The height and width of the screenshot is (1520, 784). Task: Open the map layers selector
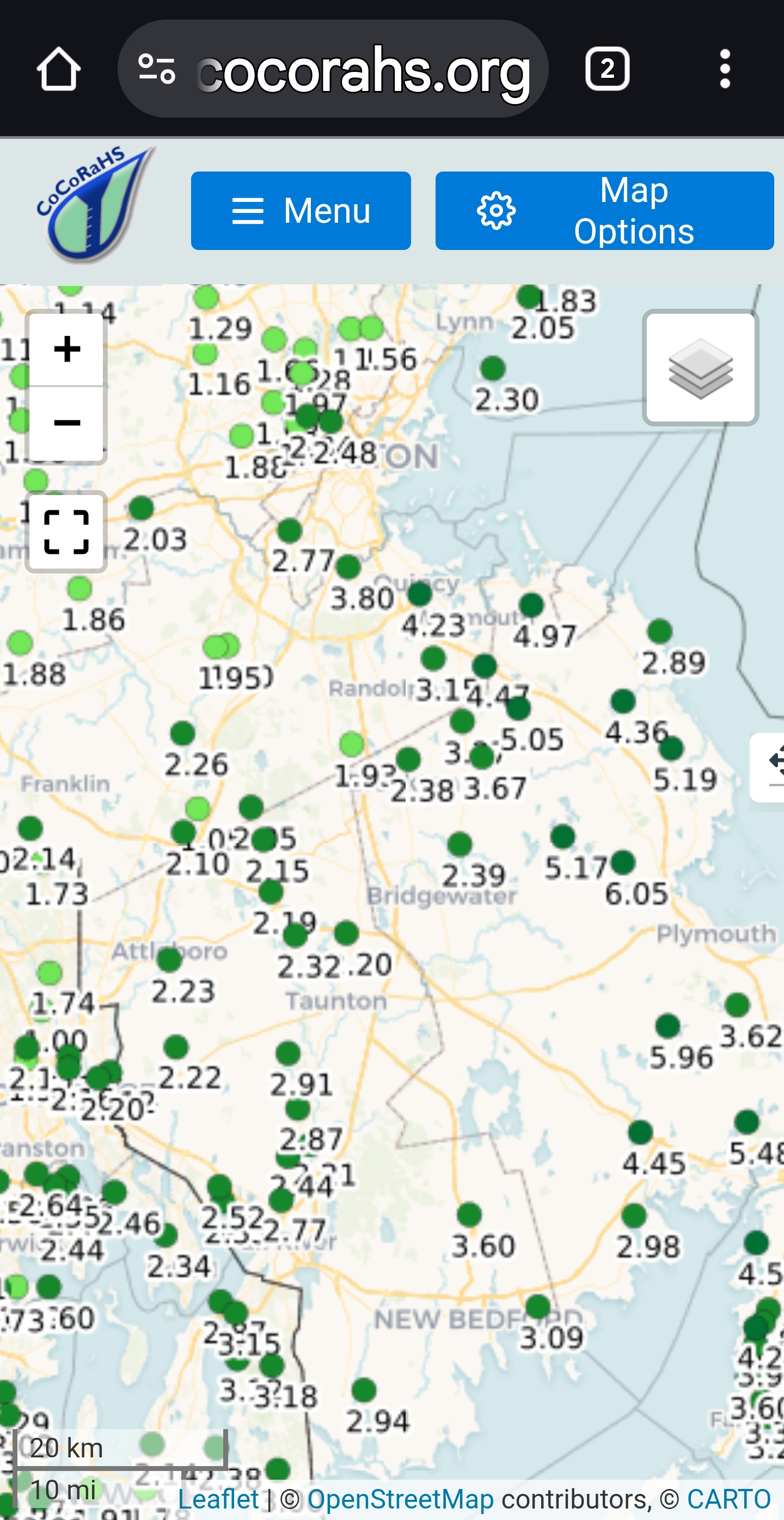tap(700, 368)
